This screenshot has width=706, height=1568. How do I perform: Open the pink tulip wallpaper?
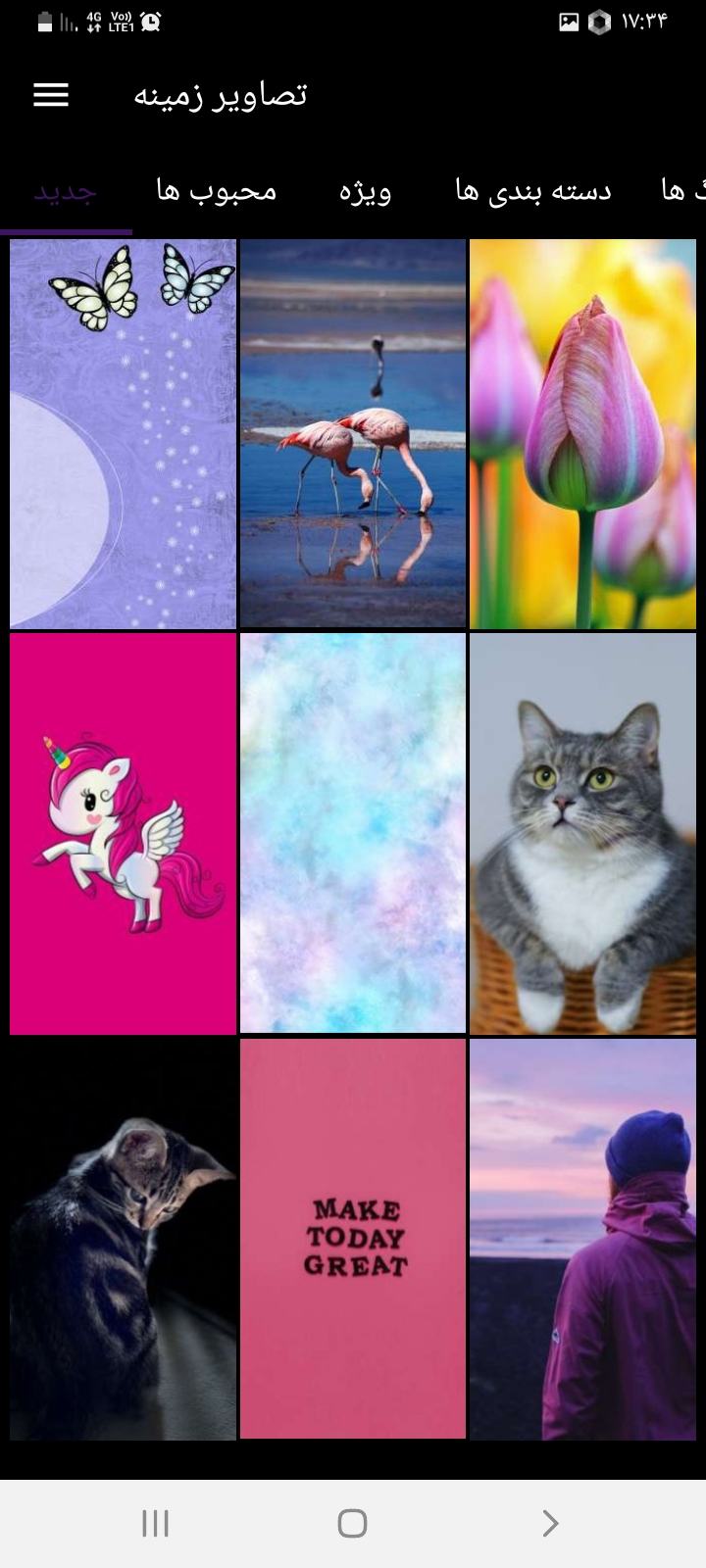point(582,433)
